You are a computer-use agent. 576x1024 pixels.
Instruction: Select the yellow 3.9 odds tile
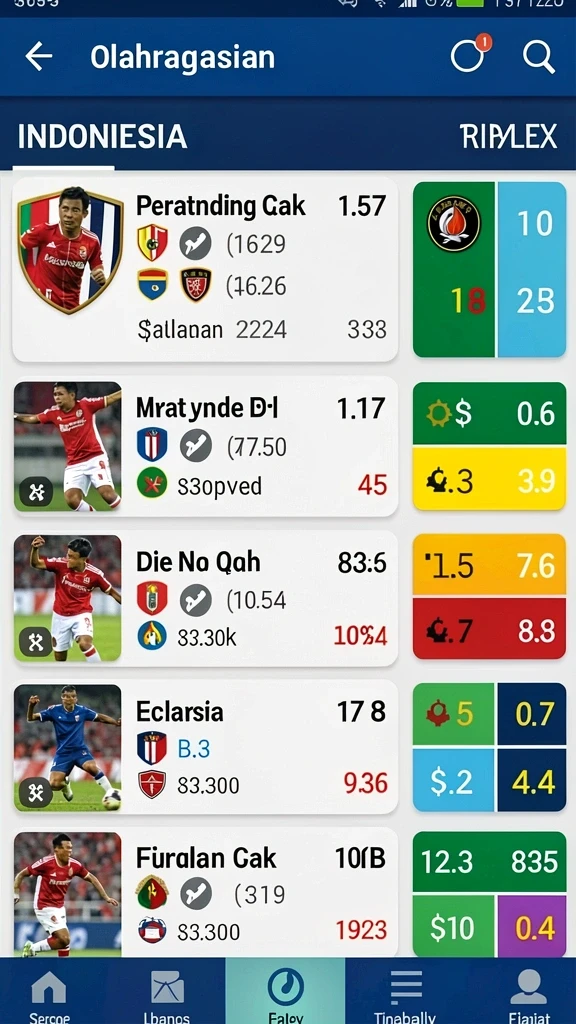[x=489, y=479]
